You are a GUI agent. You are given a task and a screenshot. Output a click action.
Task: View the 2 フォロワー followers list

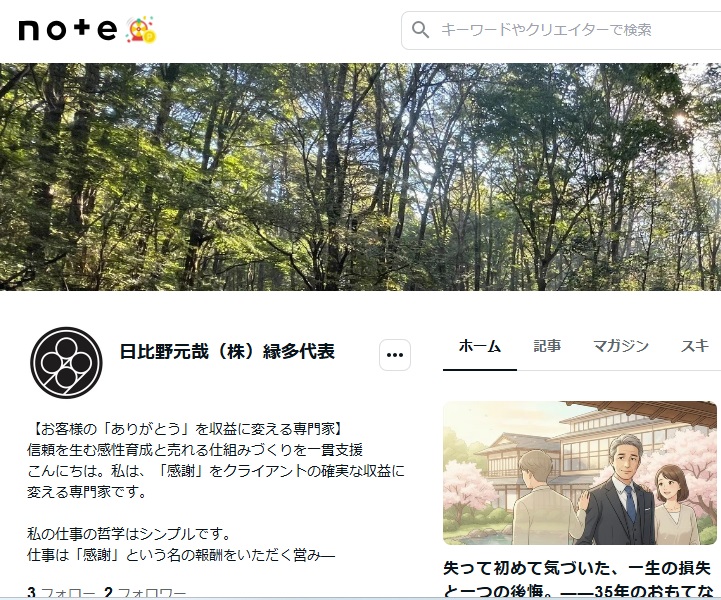(x=145, y=593)
